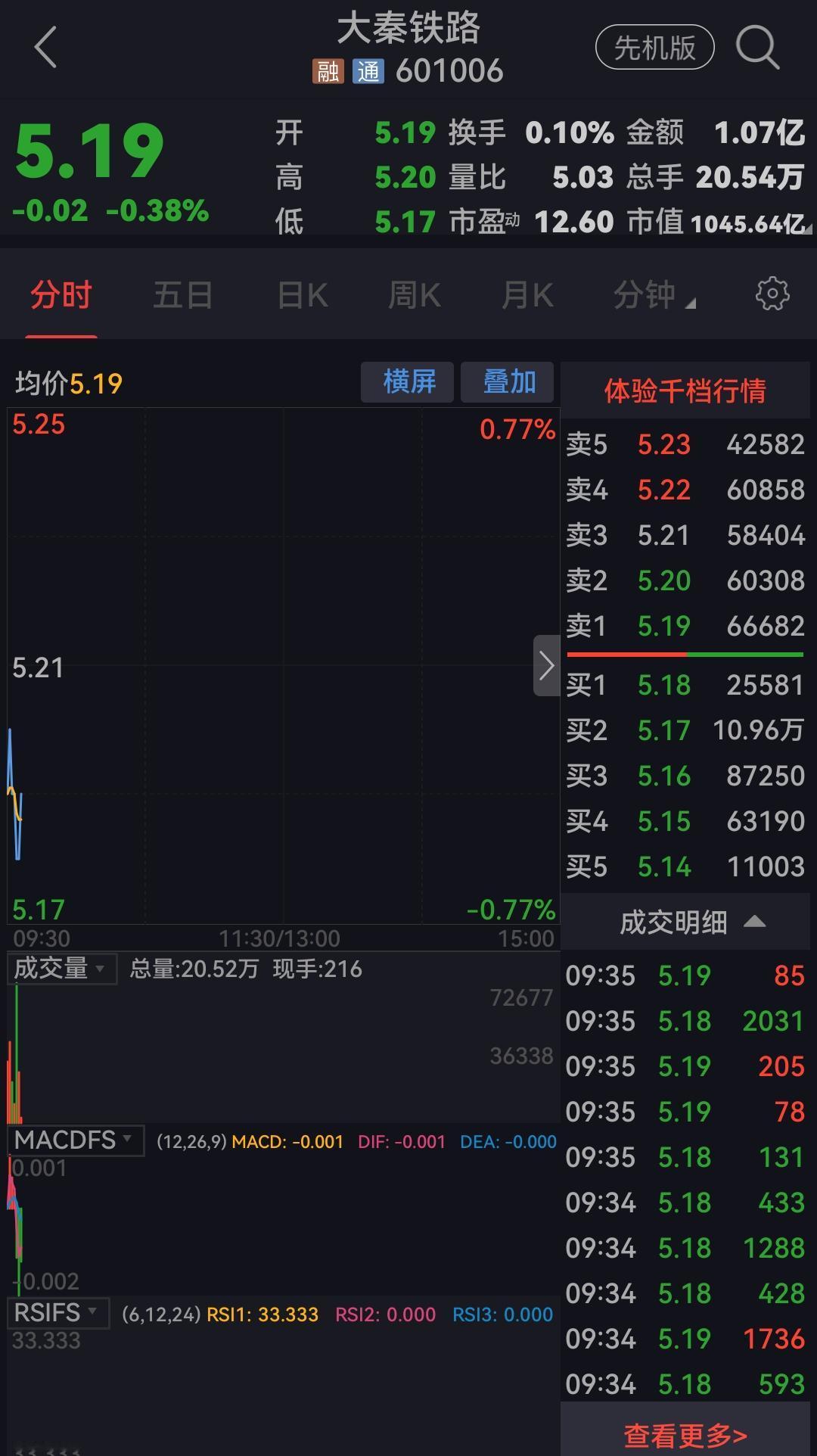Image resolution: width=817 pixels, height=1456 pixels.
Task: Open the MACDFS indicator dropdown
Action: click(x=74, y=1140)
